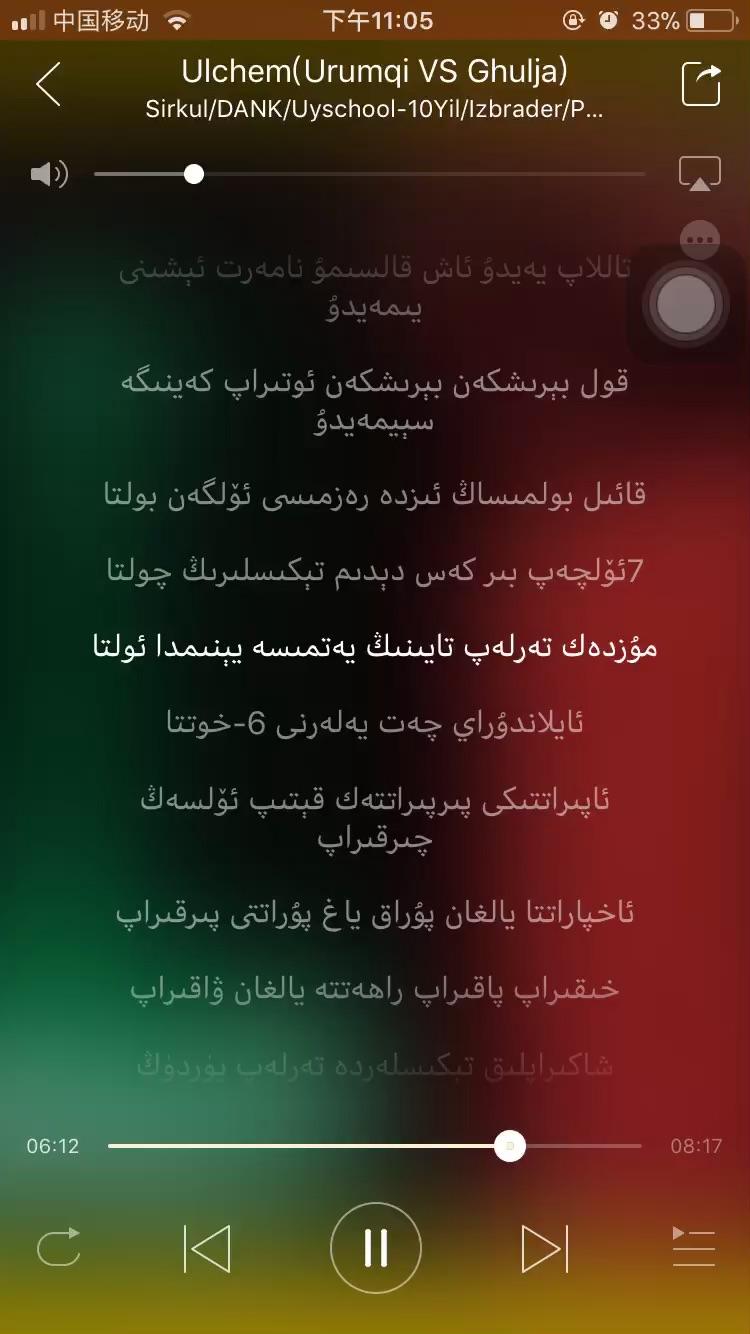The height and width of the screenshot is (1334, 750).
Task: Open AirPlay output options
Action: click(x=700, y=173)
